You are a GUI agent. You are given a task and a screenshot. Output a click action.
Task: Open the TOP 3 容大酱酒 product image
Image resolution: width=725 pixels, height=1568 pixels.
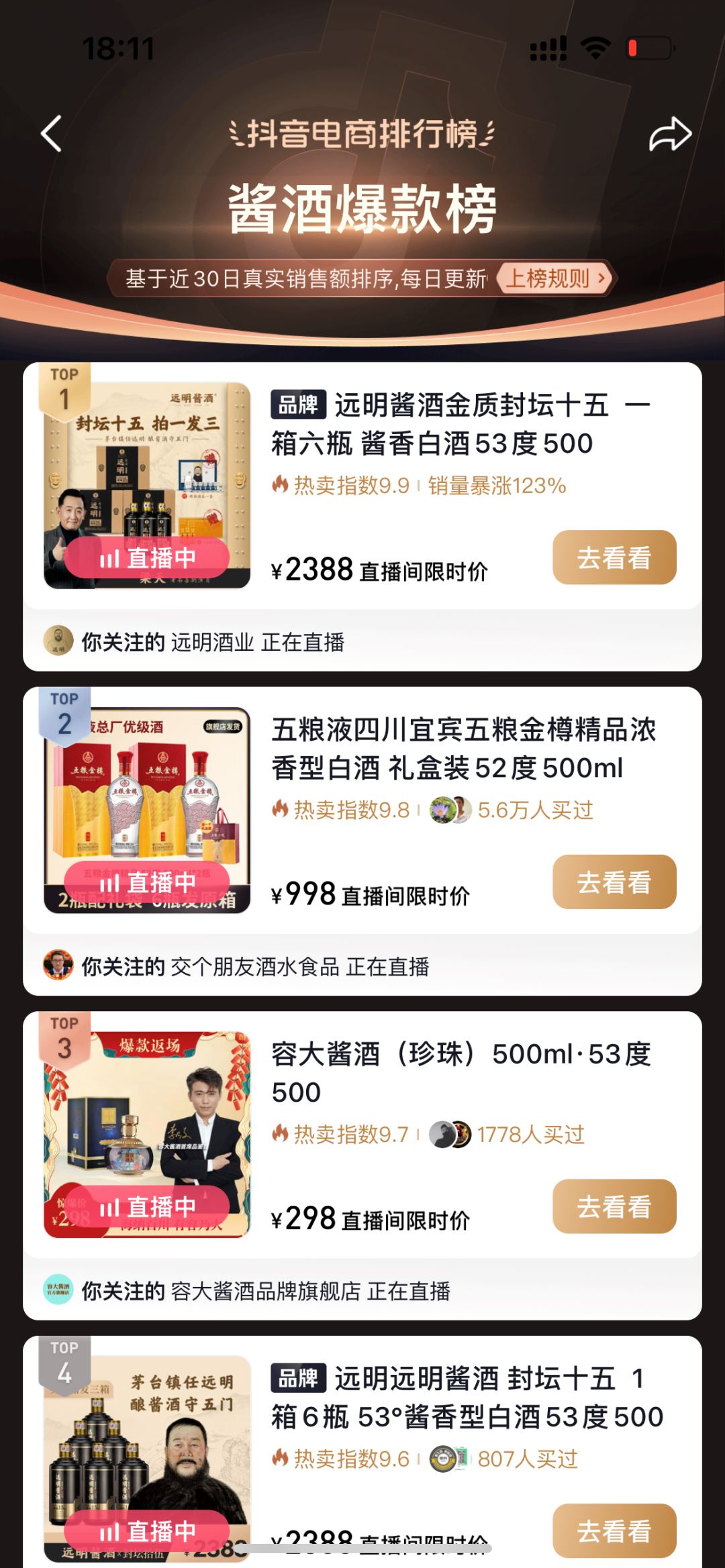(x=147, y=1134)
